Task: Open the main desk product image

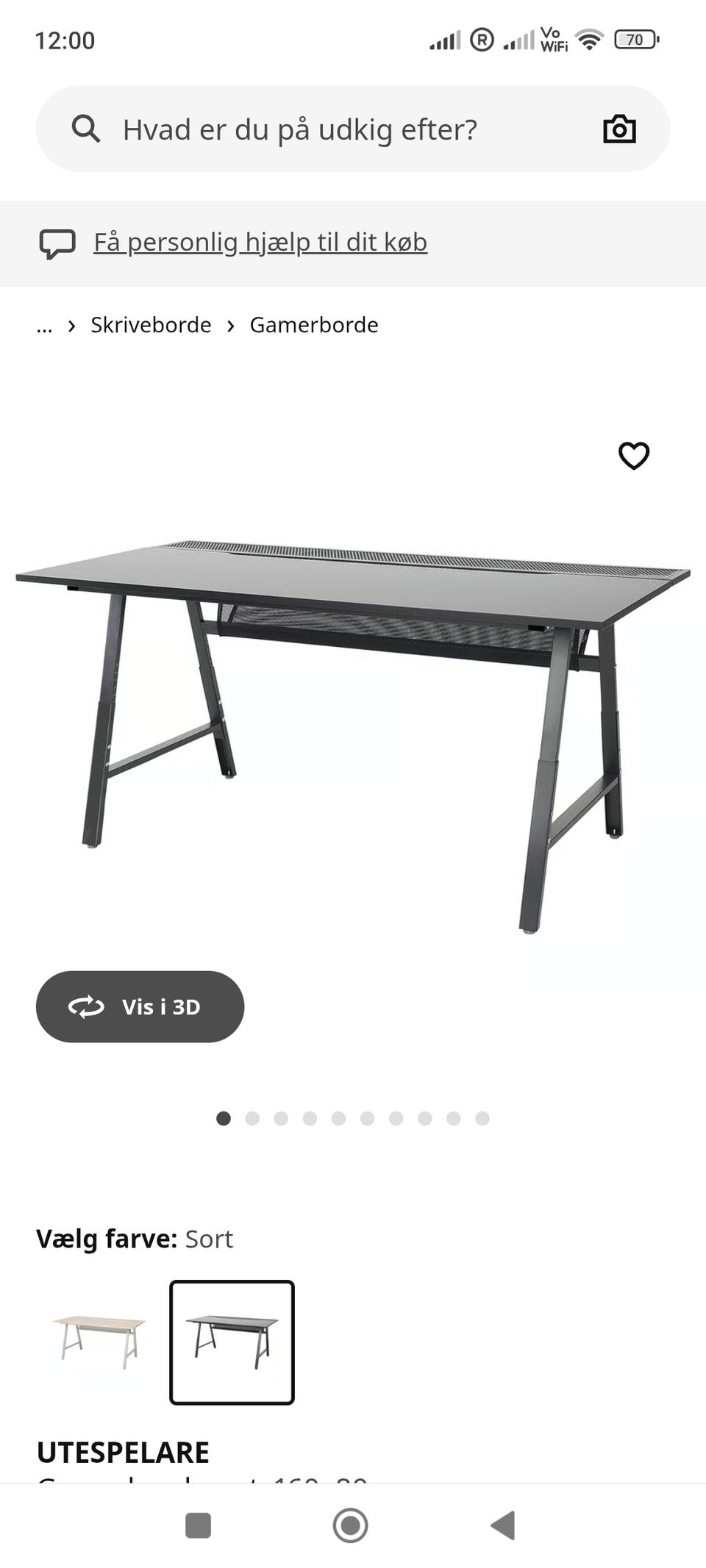Action: pos(353,735)
